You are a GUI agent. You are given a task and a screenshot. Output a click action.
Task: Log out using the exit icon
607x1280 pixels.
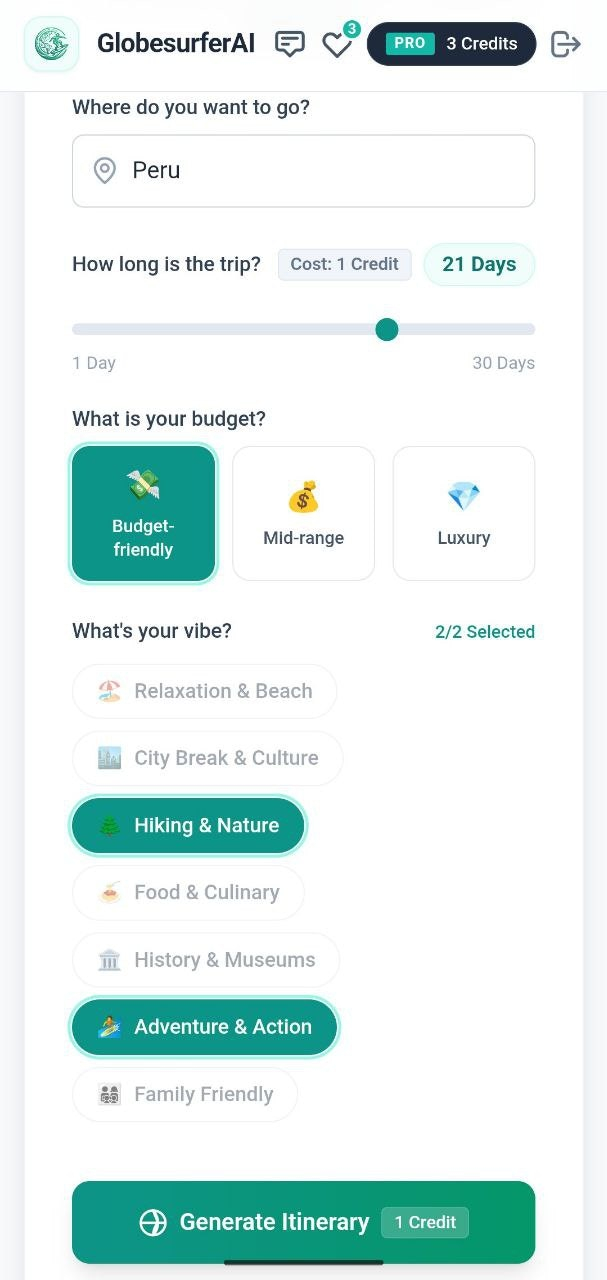(x=565, y=44)
